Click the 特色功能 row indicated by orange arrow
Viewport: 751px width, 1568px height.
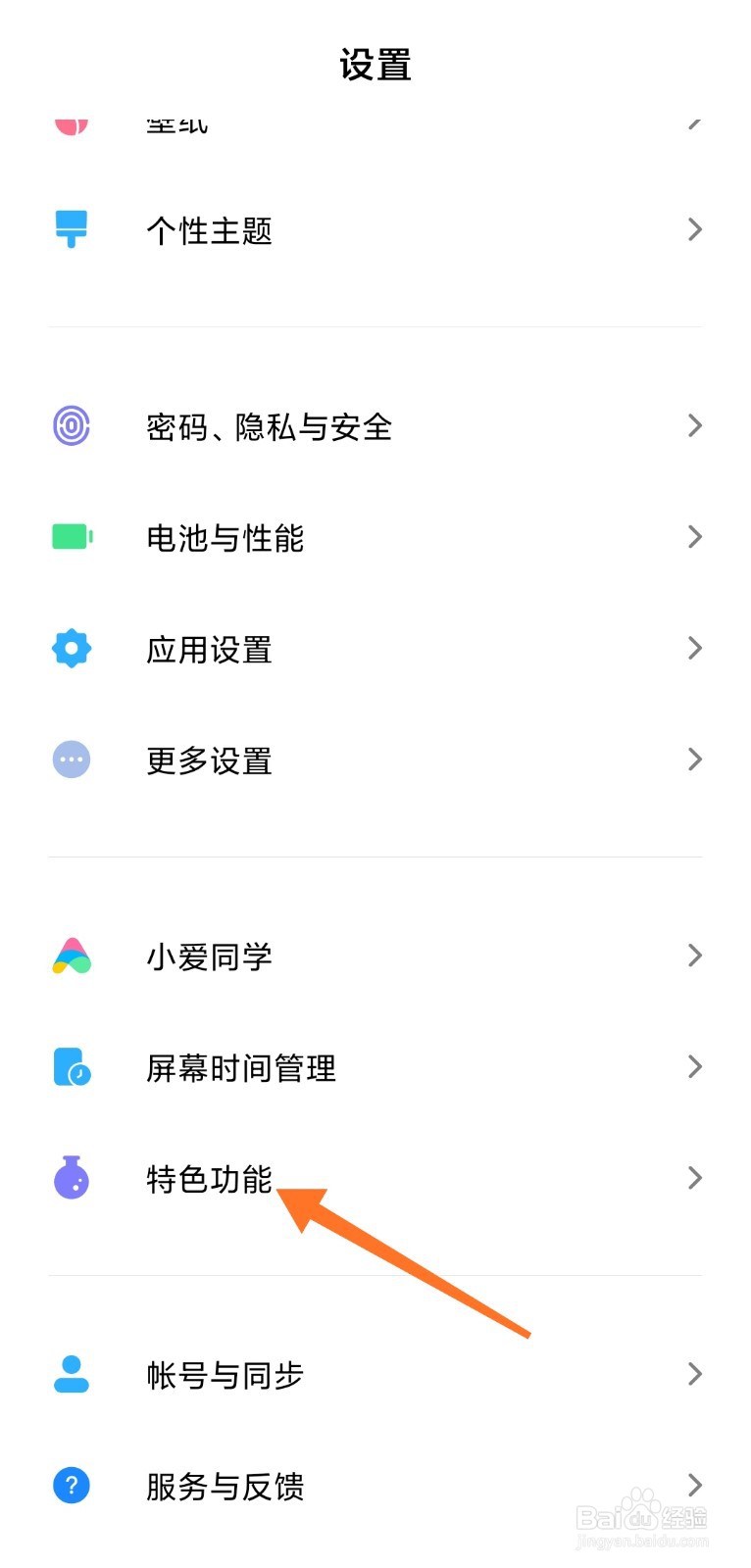click(209, 1179)
